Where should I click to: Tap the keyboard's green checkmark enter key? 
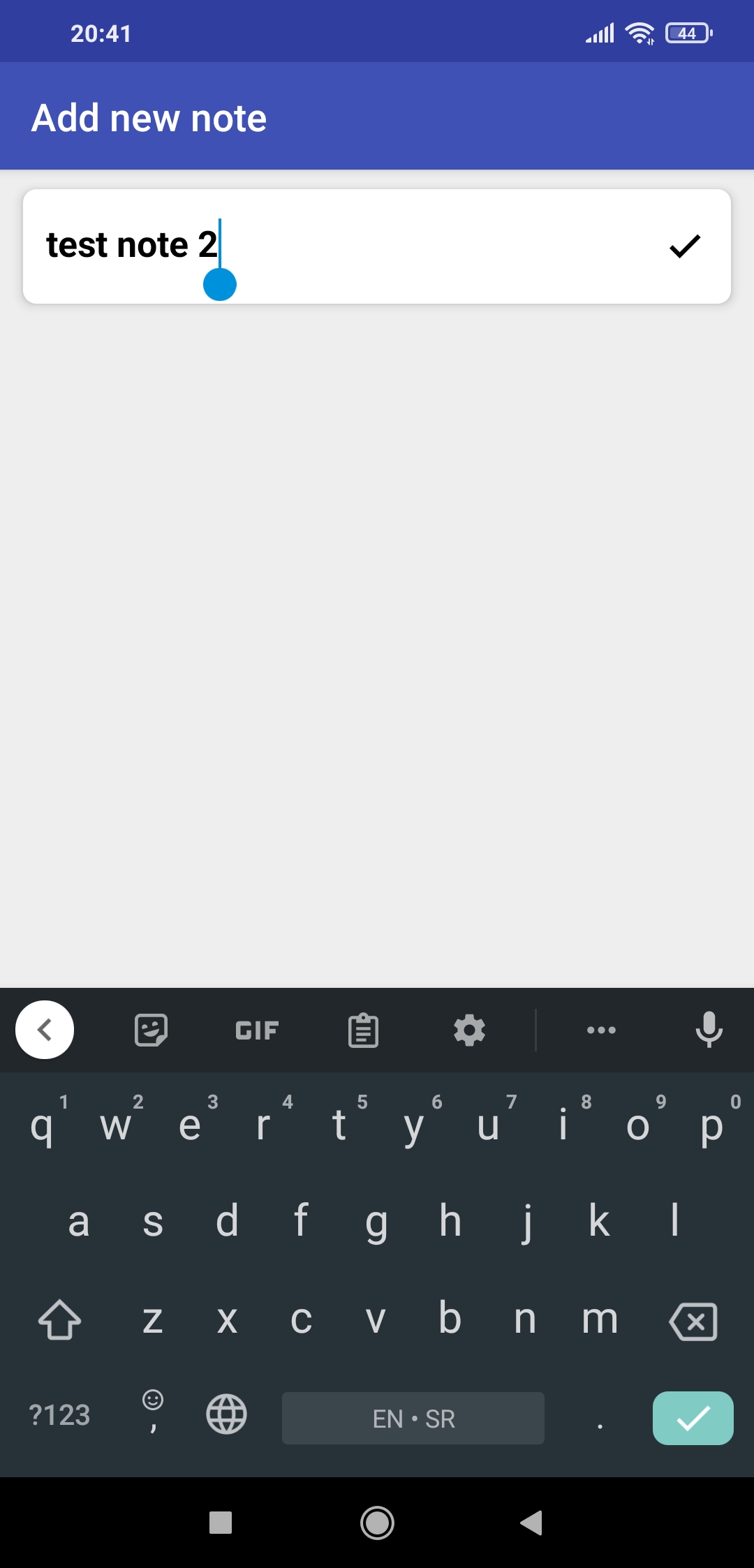[693, 1418]
